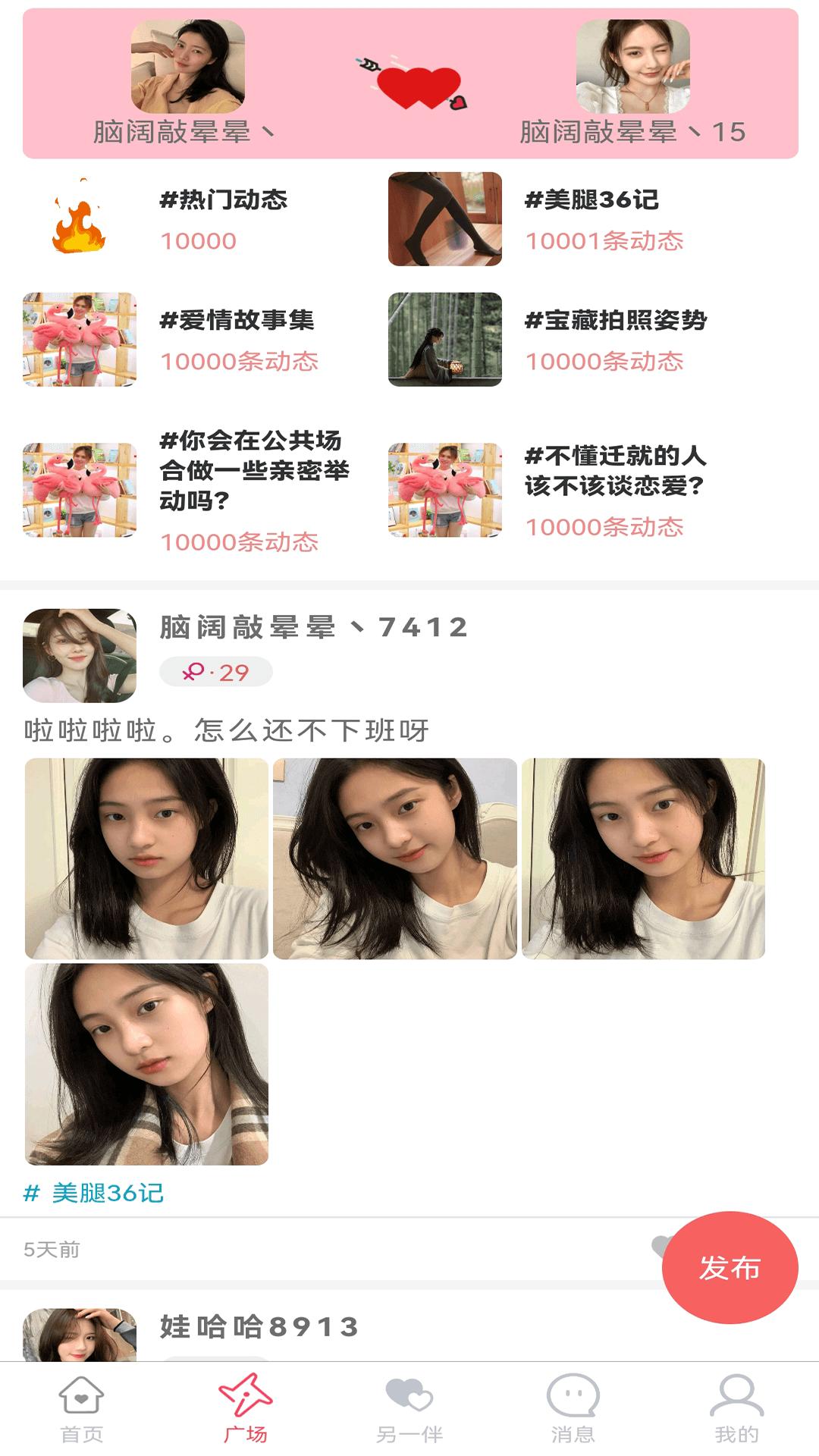
Task: Go to the 消息 tab
Action: [573, 1408]
